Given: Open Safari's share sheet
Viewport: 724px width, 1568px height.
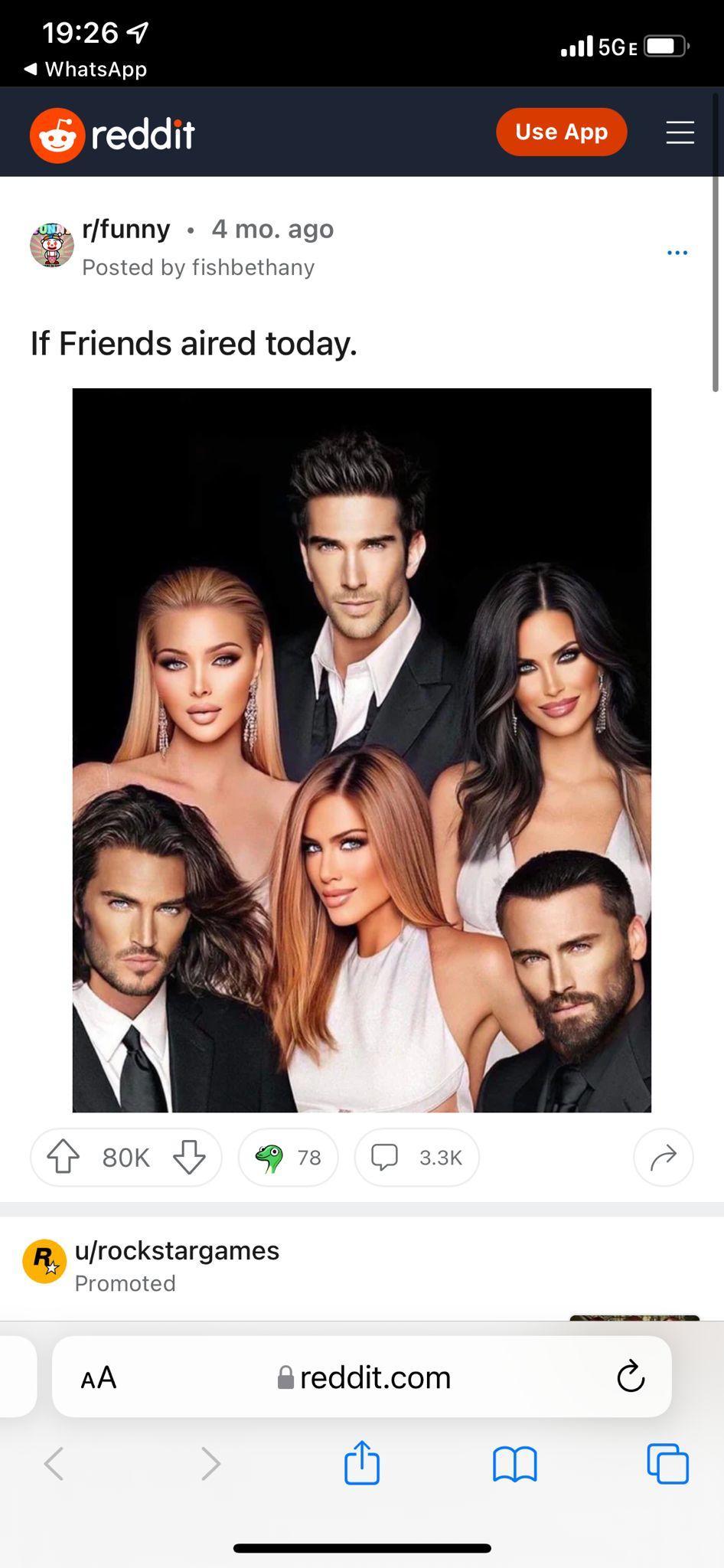Looking at the screenshot, I should (361, 1463).
